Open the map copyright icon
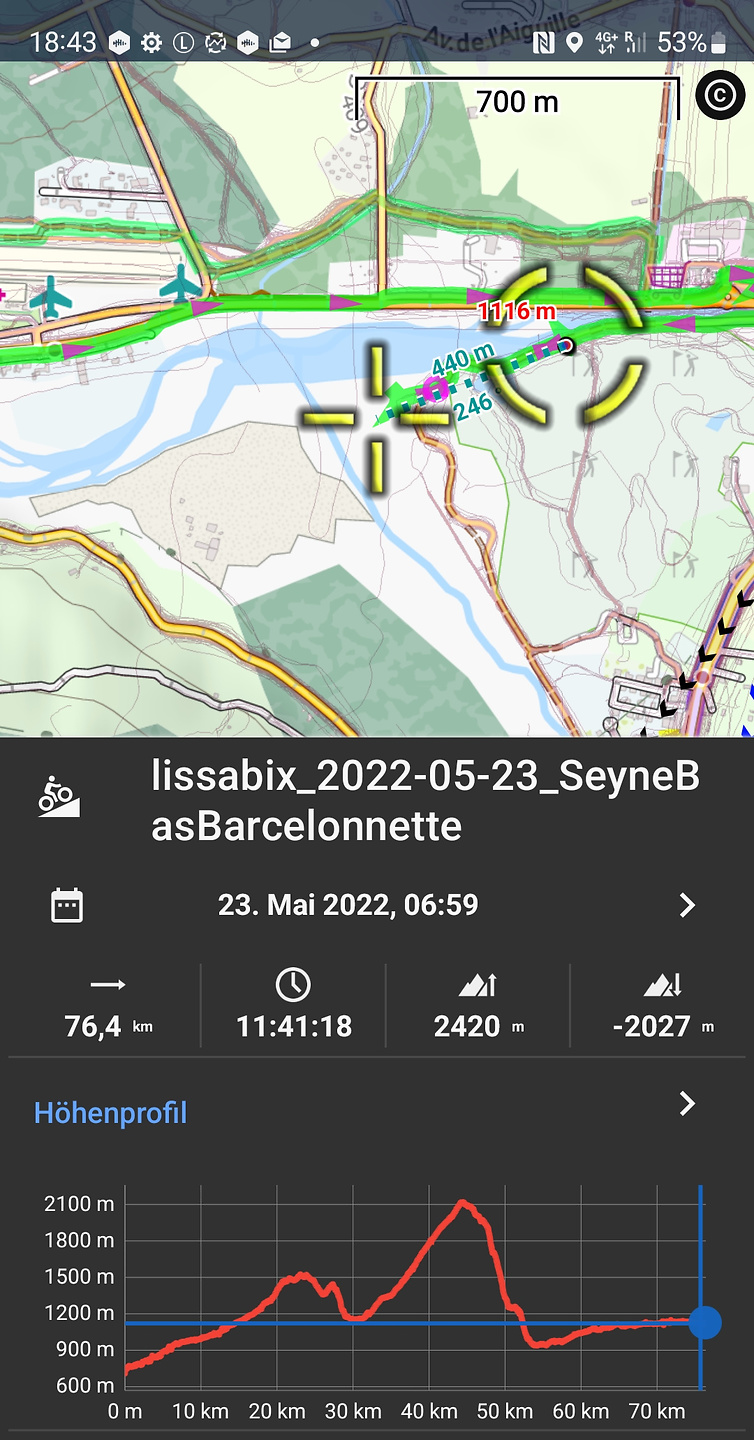Viewport: 754px width, 1440px height. 719,96
